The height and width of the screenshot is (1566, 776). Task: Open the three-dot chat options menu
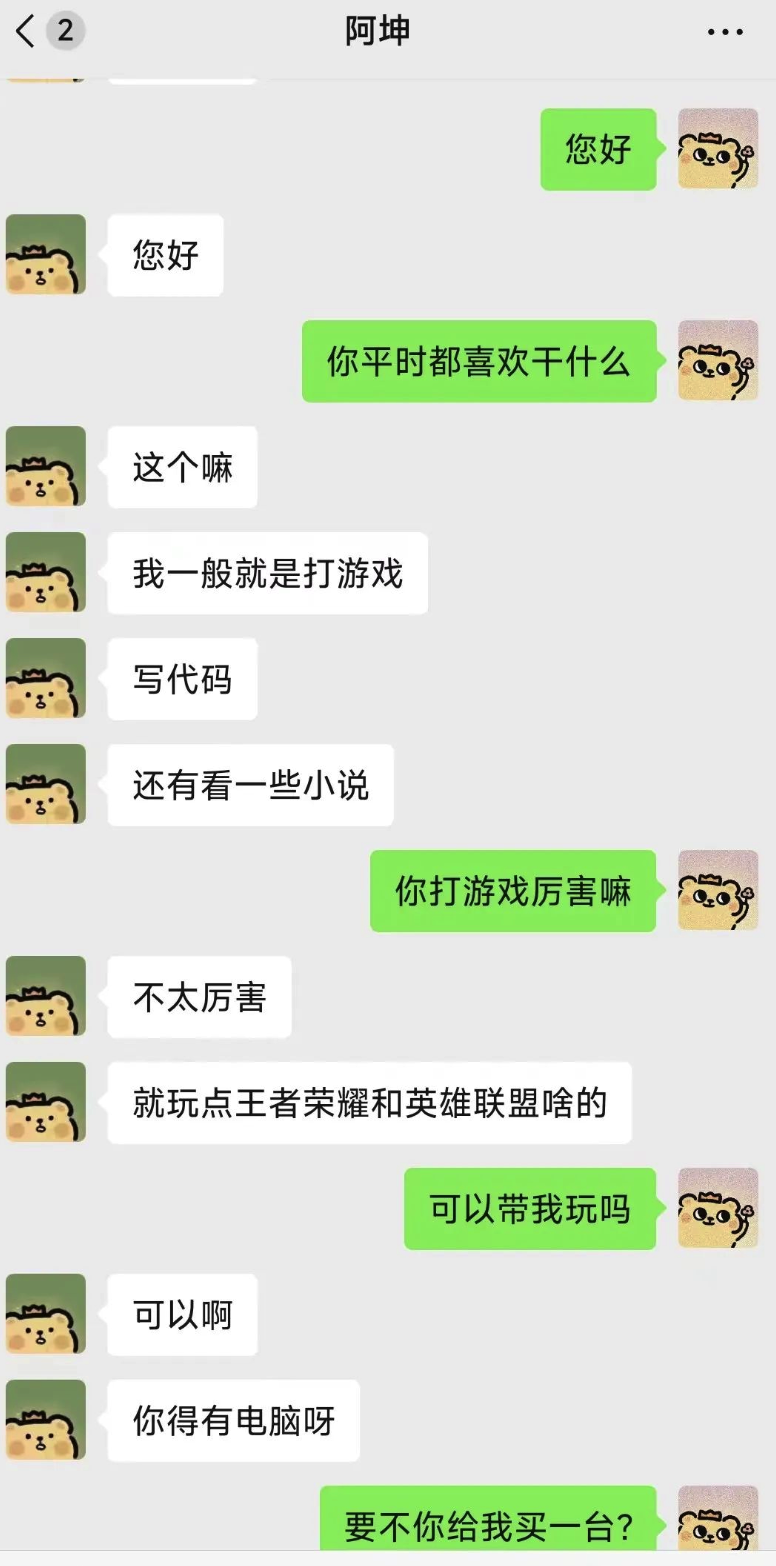tap(725, 32)
